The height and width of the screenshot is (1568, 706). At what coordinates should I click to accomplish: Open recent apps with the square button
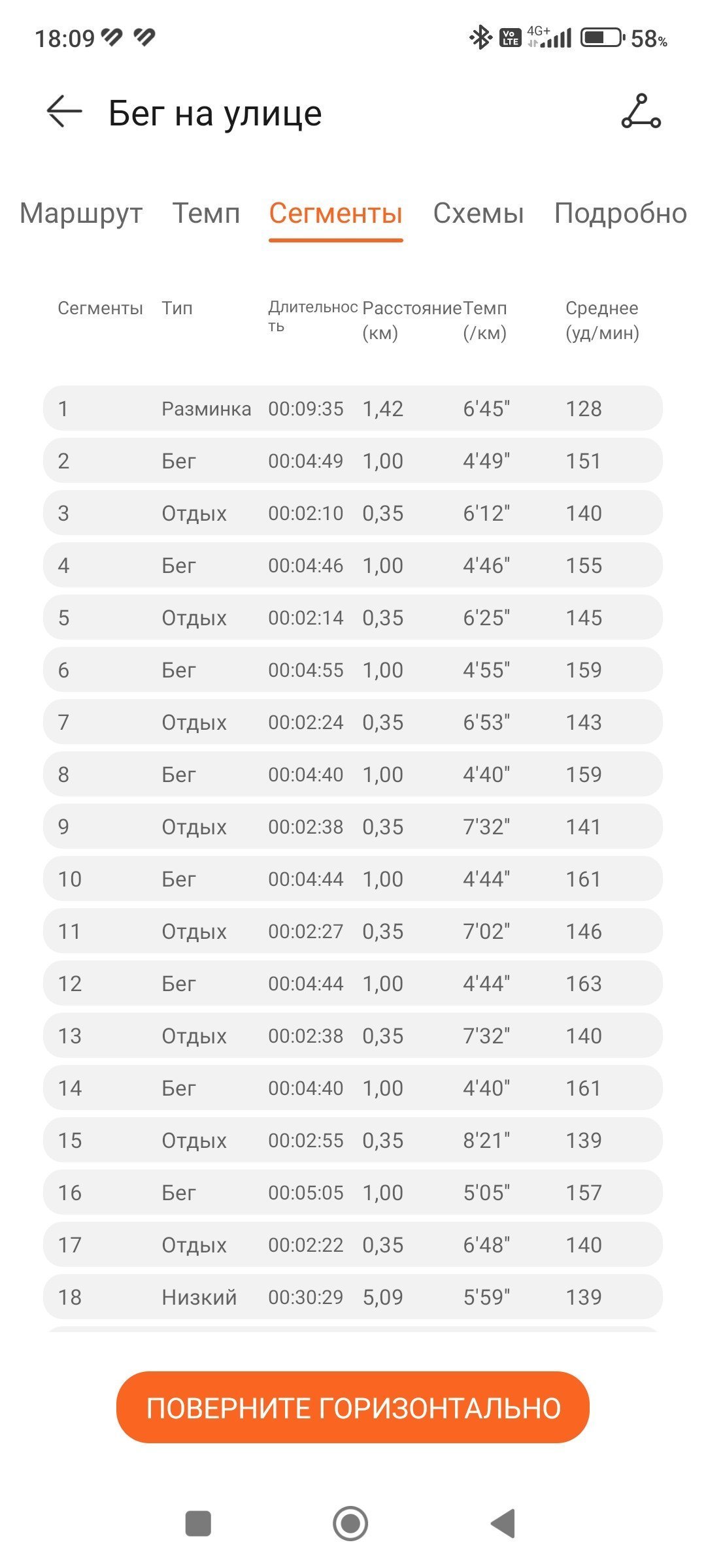[x=198, y=1524]
